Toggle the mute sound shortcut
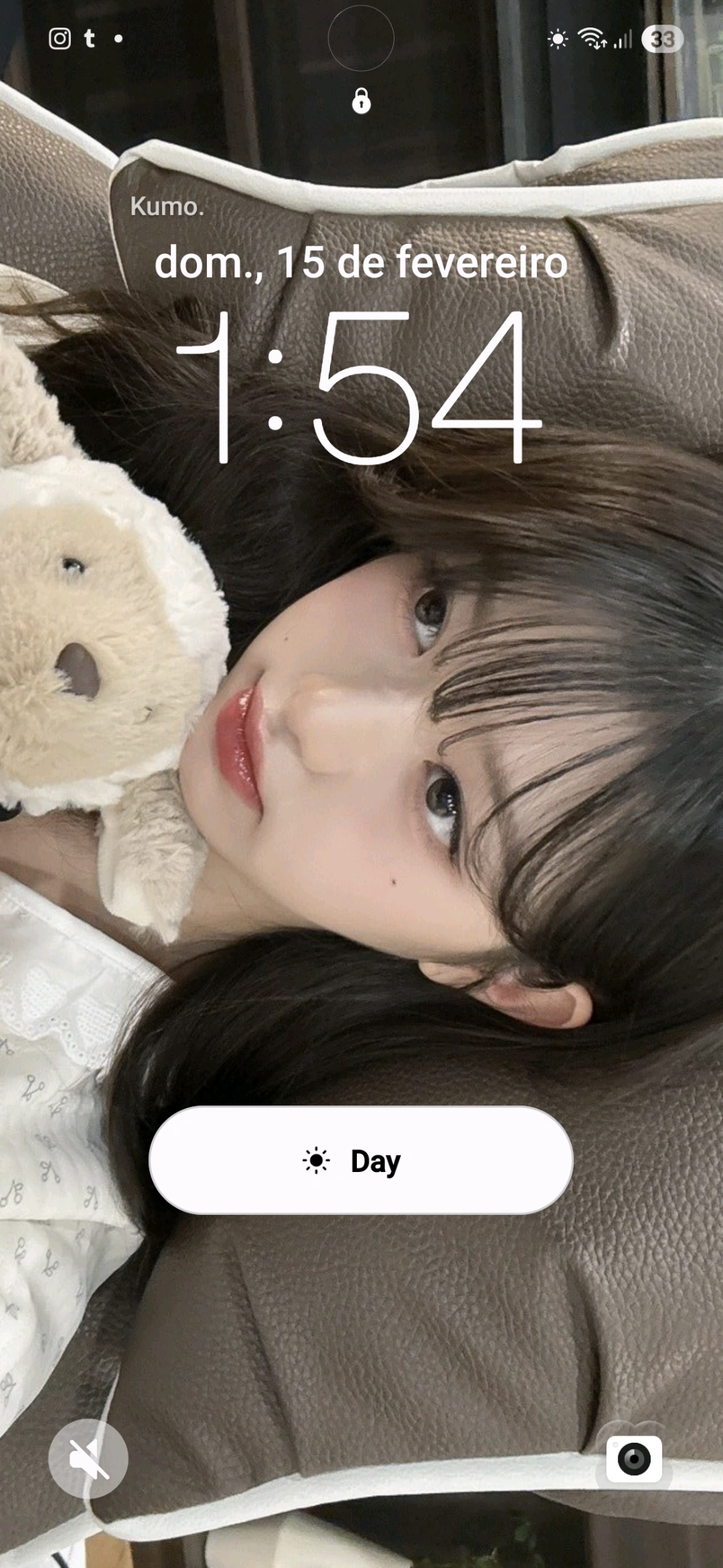 click(x=88, y=1458)
